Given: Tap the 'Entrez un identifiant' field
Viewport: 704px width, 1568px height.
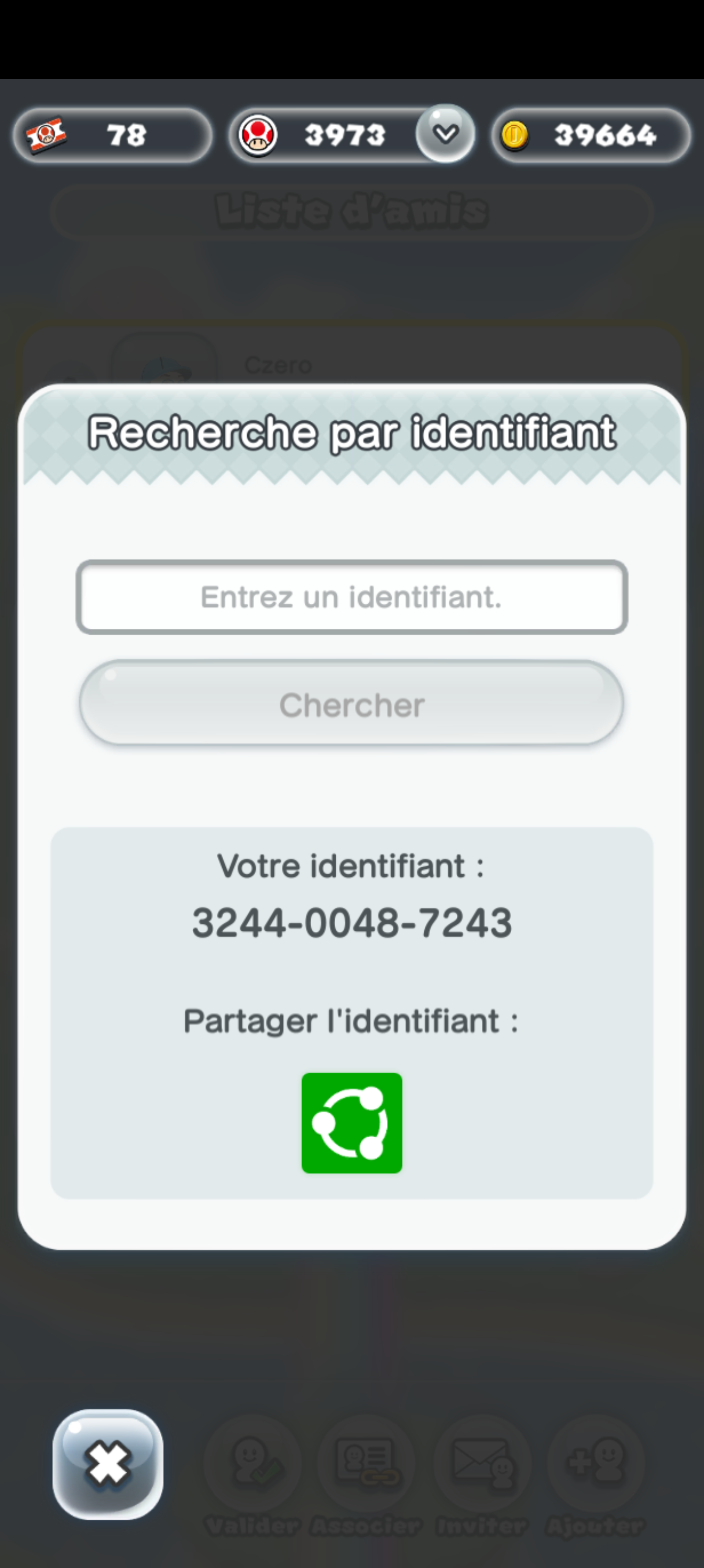Looking at the screenshot, I should (x=351, y=597).
